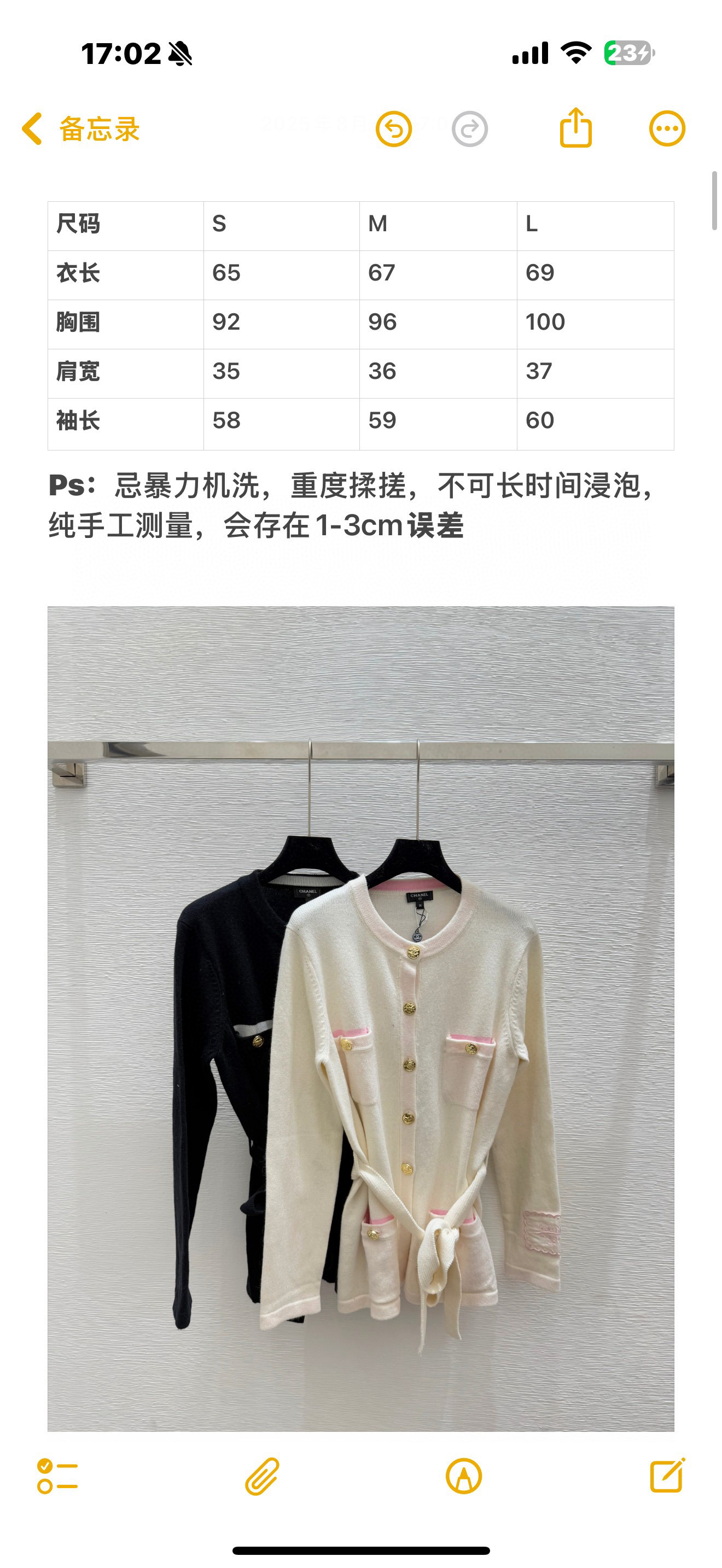Redo the last undone edit
Image resolution: width=722 pixels, height=1568 pixels.
(x=469, y=129)
